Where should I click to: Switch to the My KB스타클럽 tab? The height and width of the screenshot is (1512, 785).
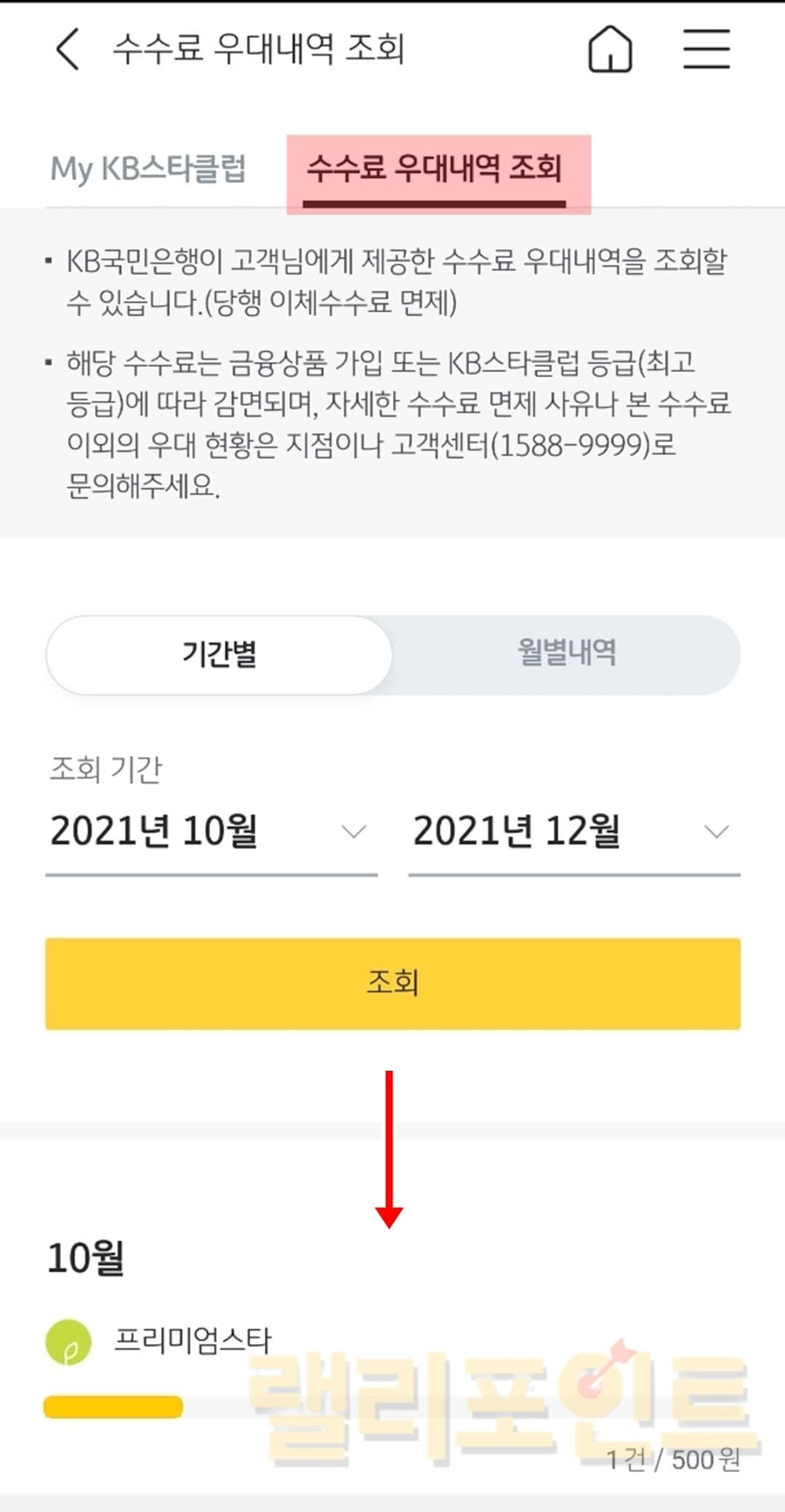pyautogui.click(x=148, y=169)
